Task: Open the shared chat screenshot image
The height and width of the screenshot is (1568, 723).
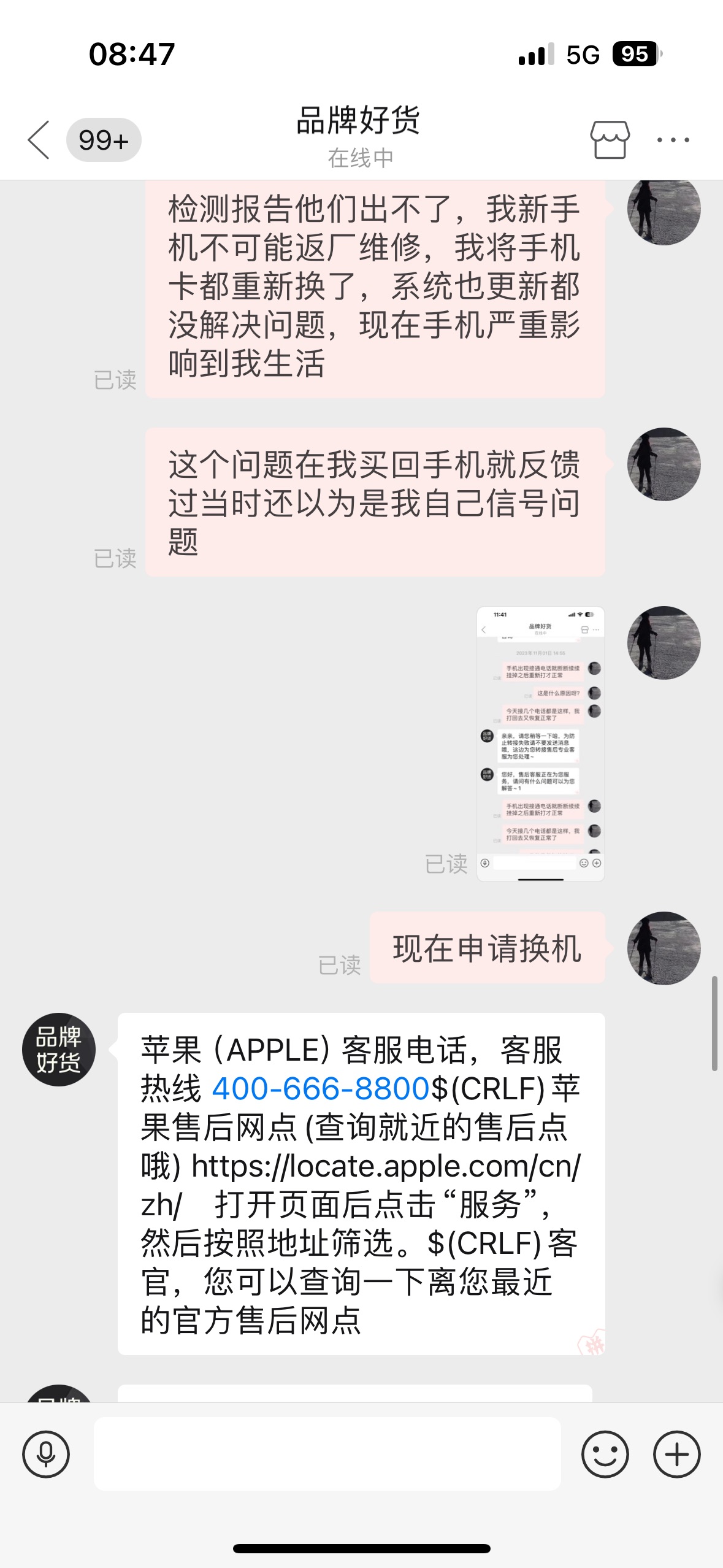Action: pos(540,744)
